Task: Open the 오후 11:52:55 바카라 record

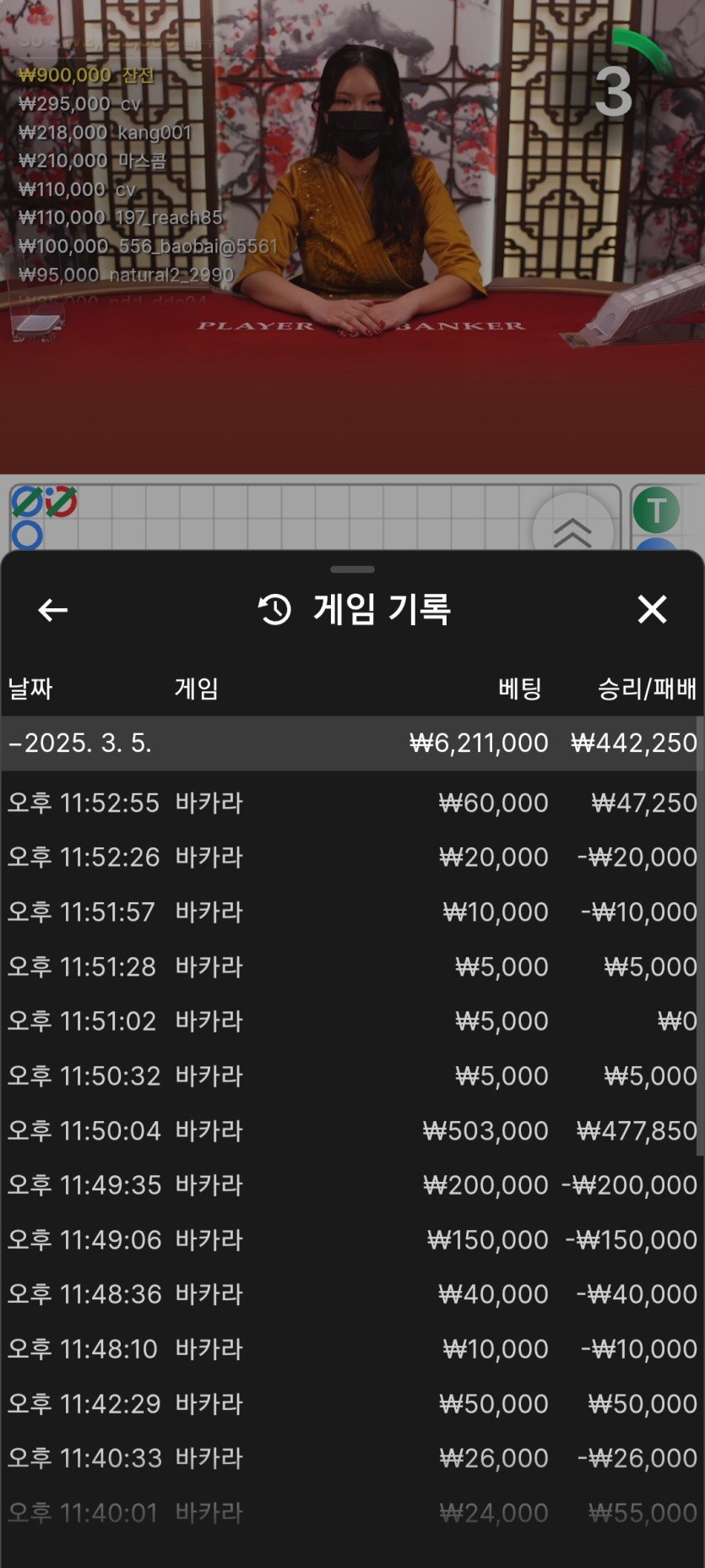Action: 351,803
